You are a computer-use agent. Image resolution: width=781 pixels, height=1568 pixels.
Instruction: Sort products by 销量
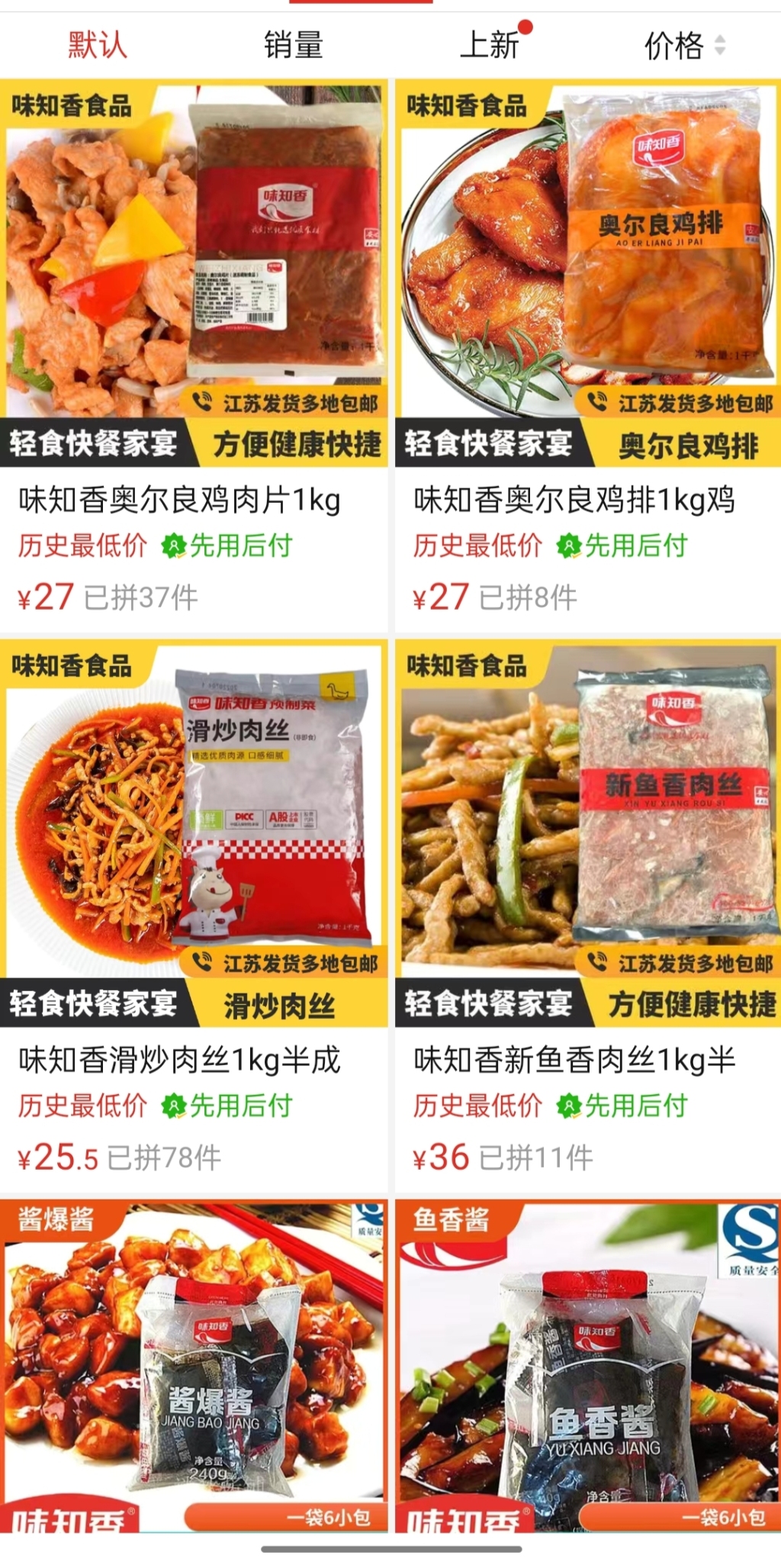[293, 45]
